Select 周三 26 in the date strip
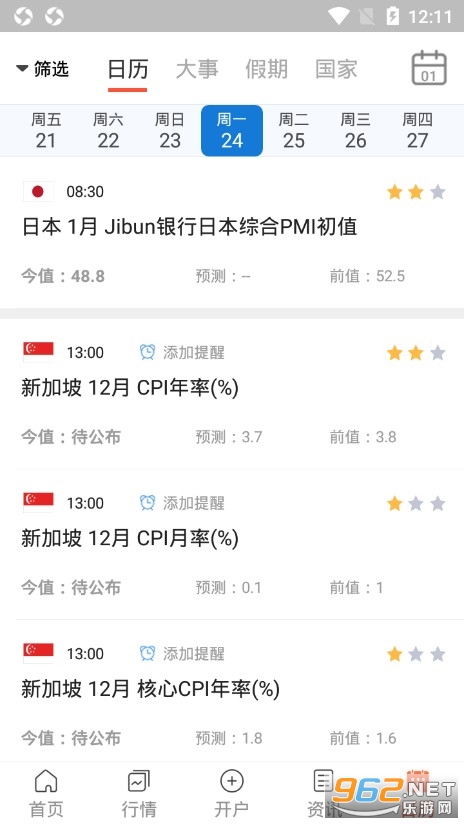Image resolution: width=464 pixels, height=824 pixels. tap(356, 130)
